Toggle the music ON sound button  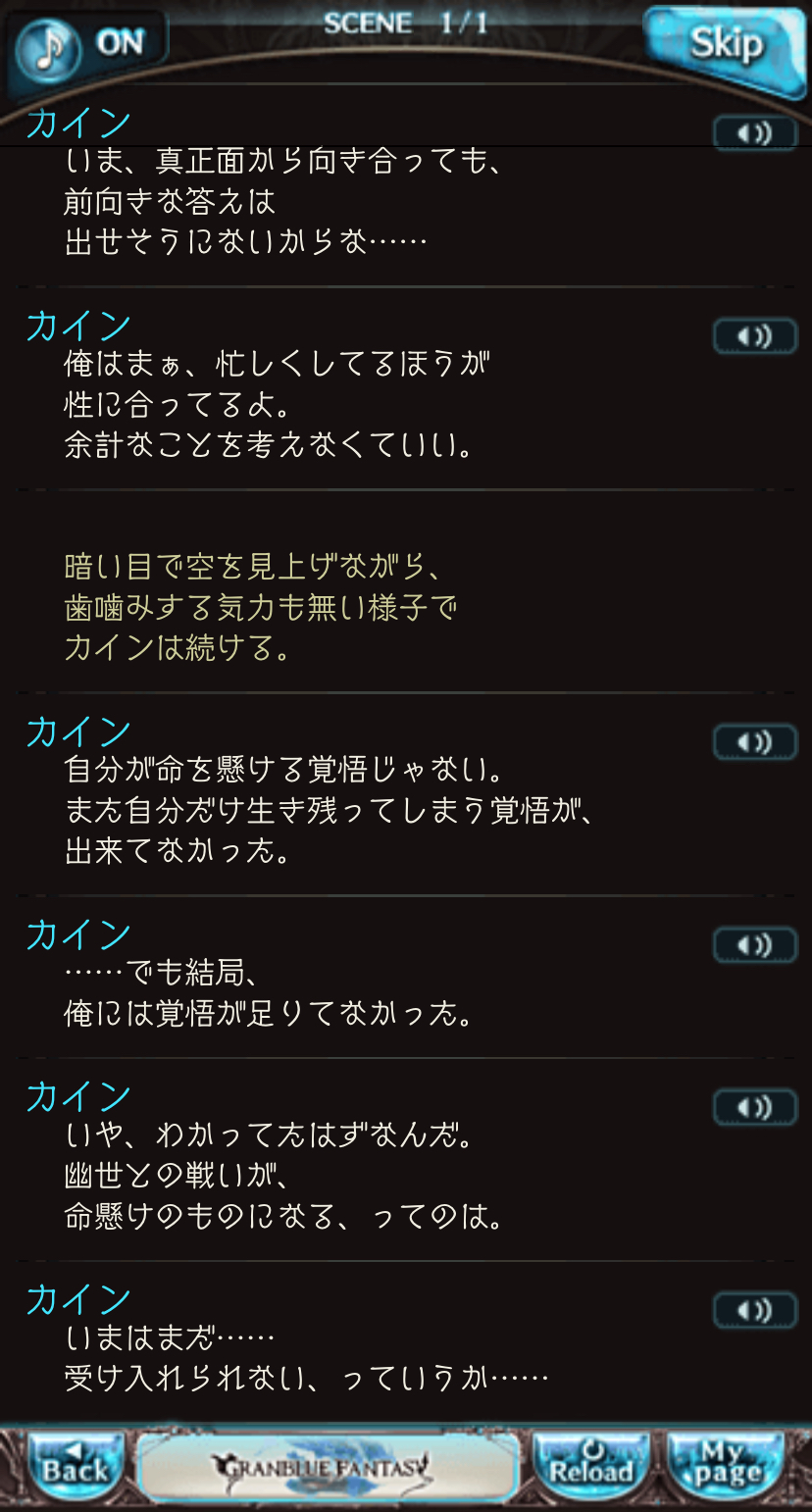click(x=86, y=45)
